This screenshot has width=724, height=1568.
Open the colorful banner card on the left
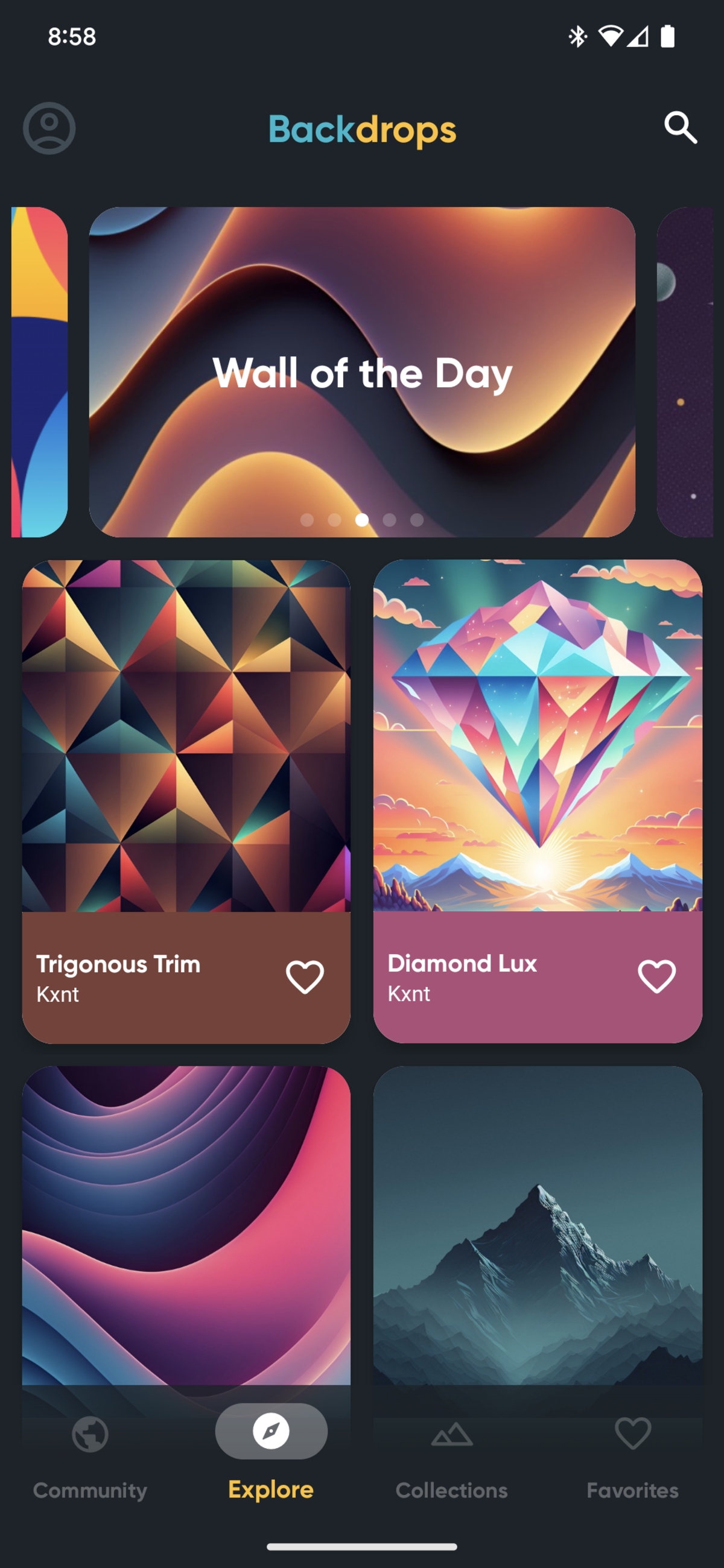(x=40, y=372)
